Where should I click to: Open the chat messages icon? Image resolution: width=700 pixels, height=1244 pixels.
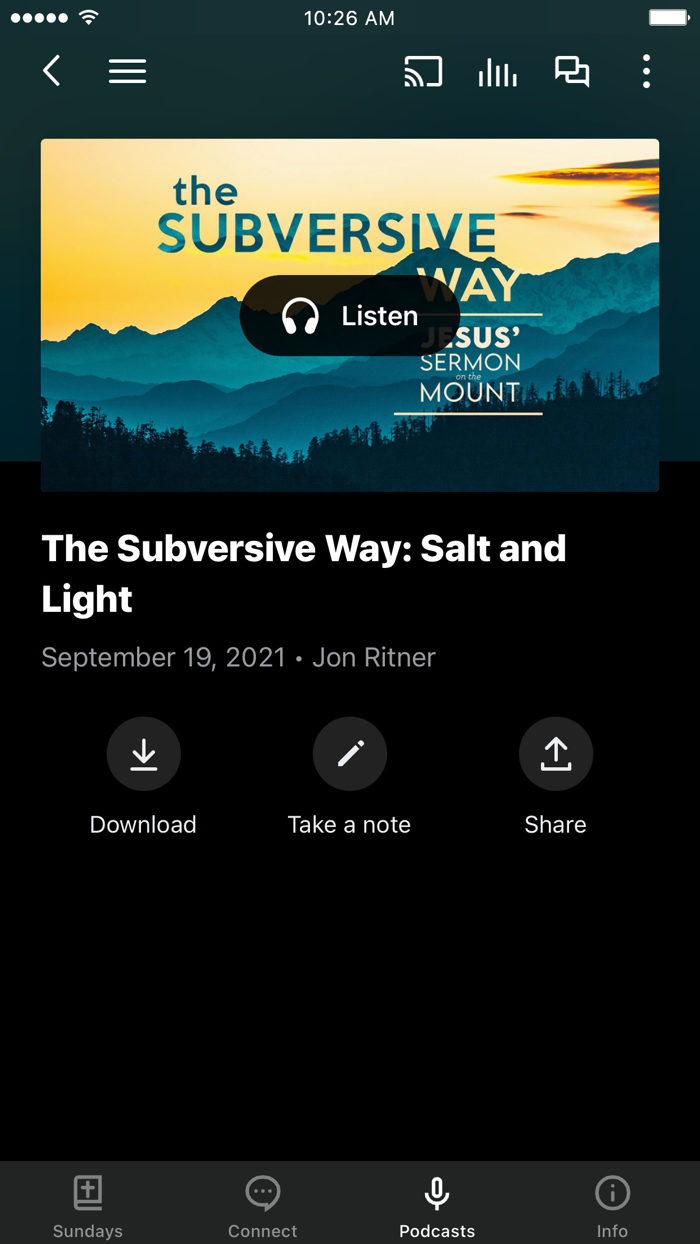pyautogui.click(x=572, y=71)
